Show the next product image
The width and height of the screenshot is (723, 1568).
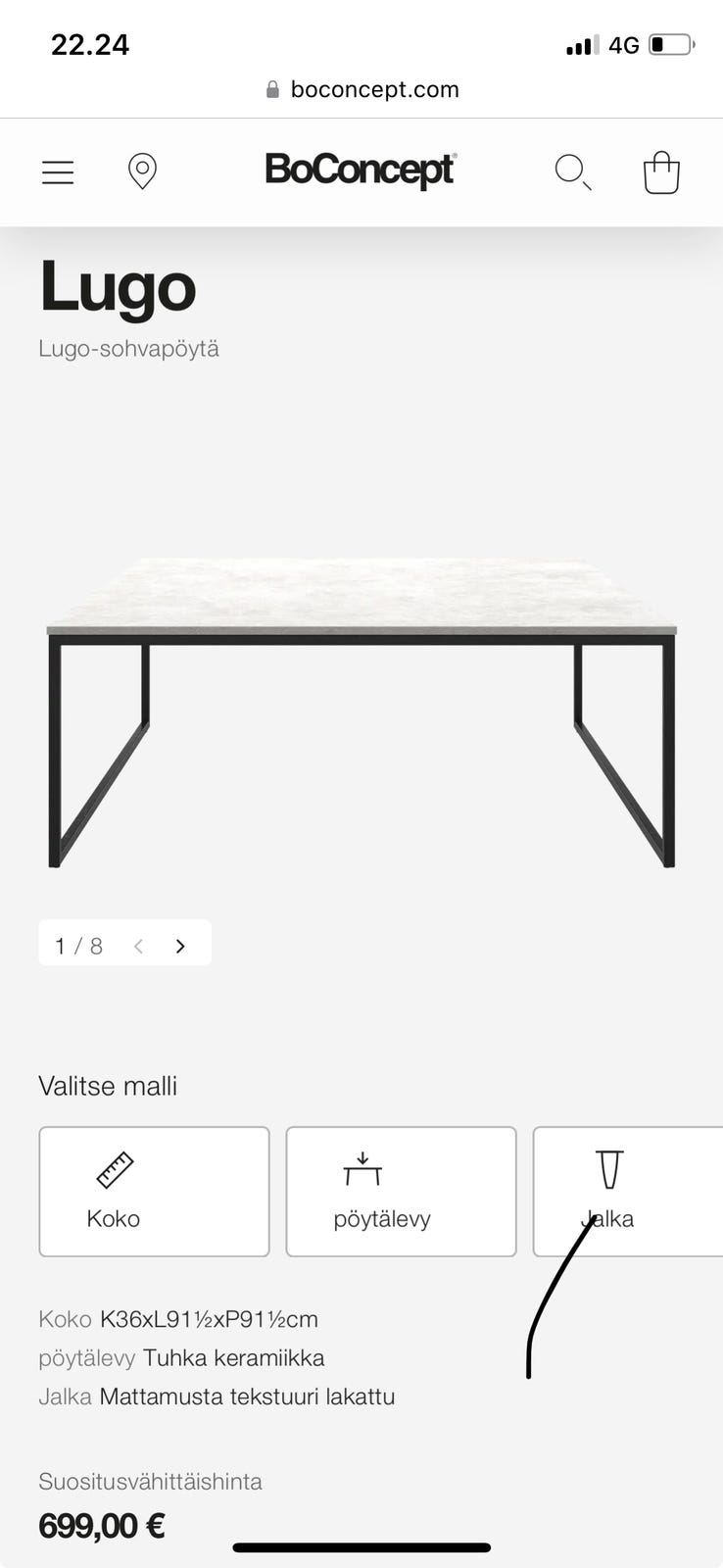tap(180, 946)
